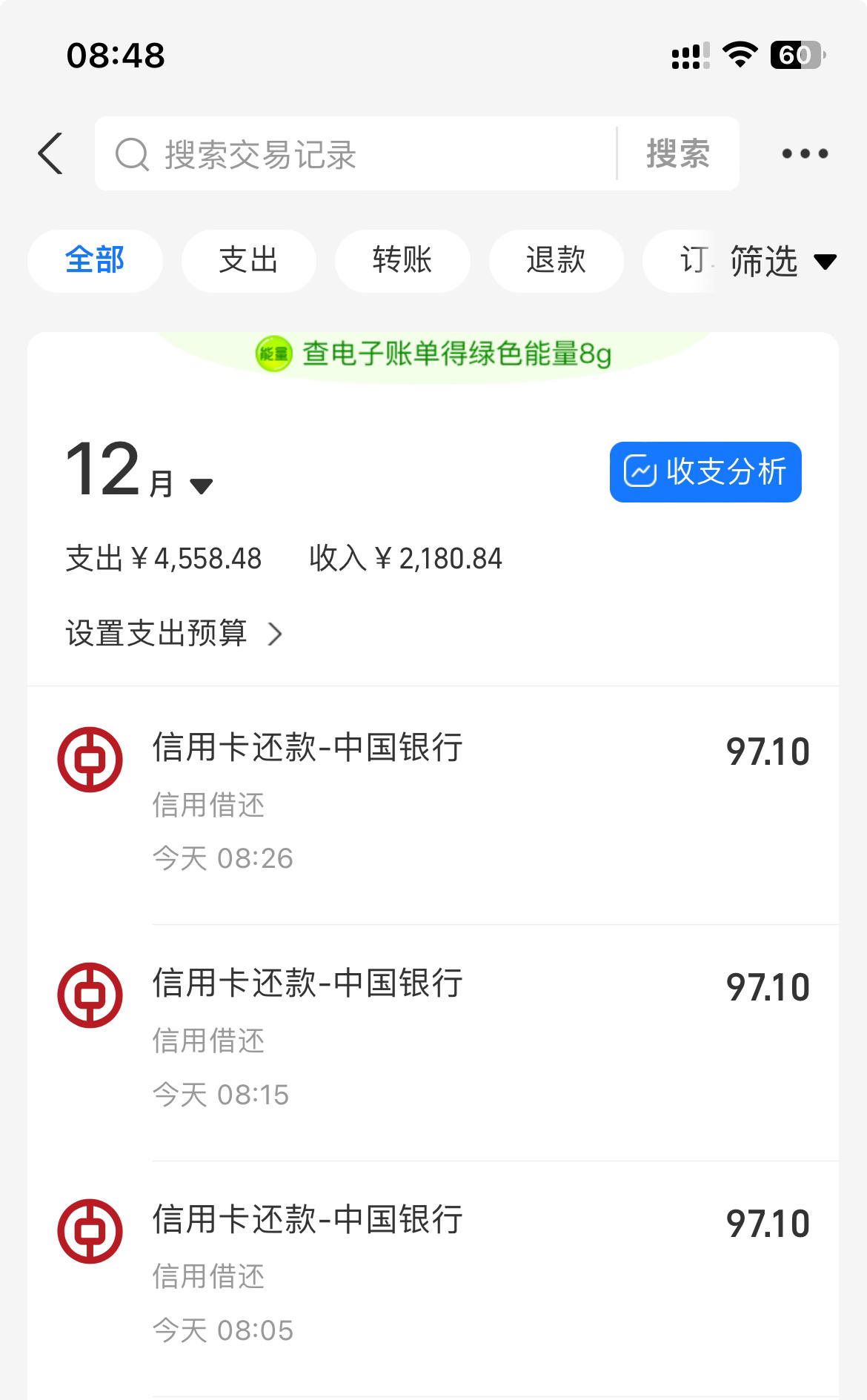Open the 08:26 credit card repayment record
The image size is (867, 1400).
tap(433, 805)
